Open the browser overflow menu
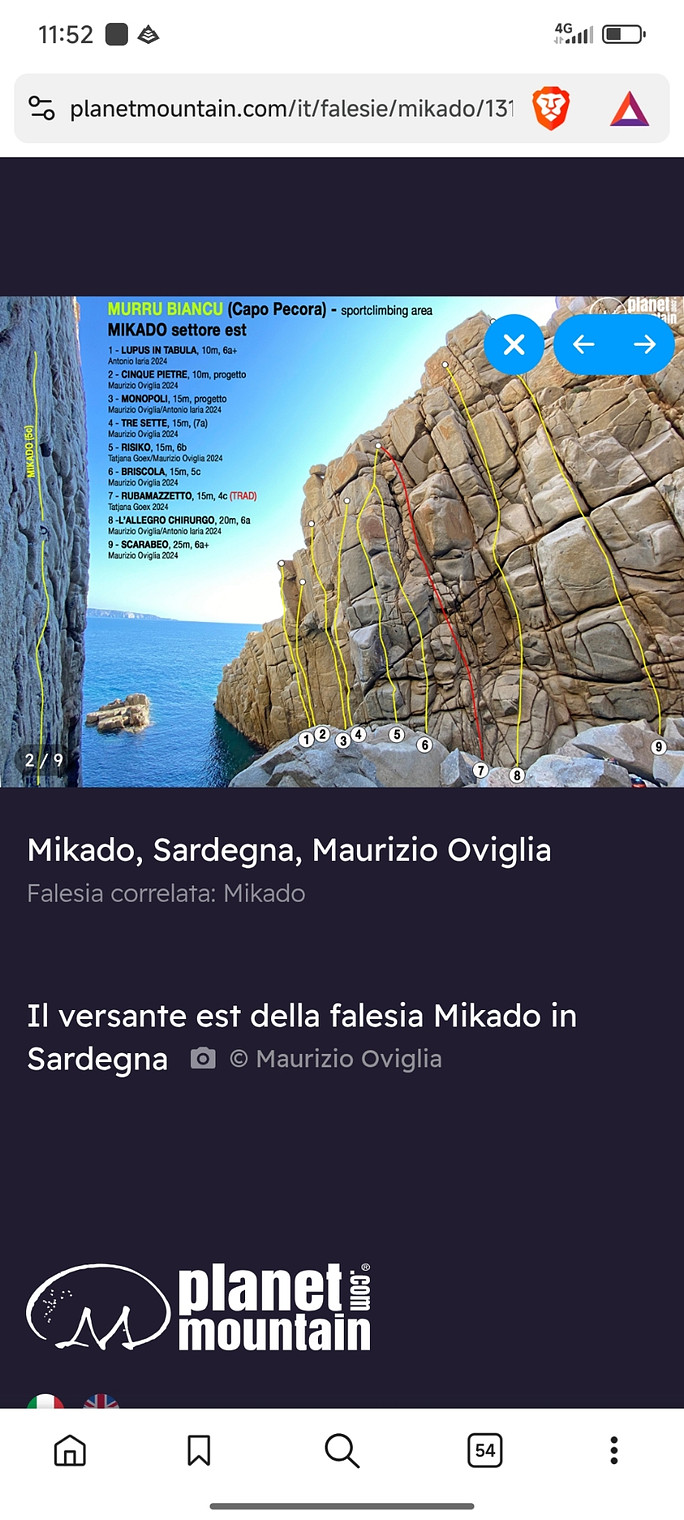 click(614, 1450)
